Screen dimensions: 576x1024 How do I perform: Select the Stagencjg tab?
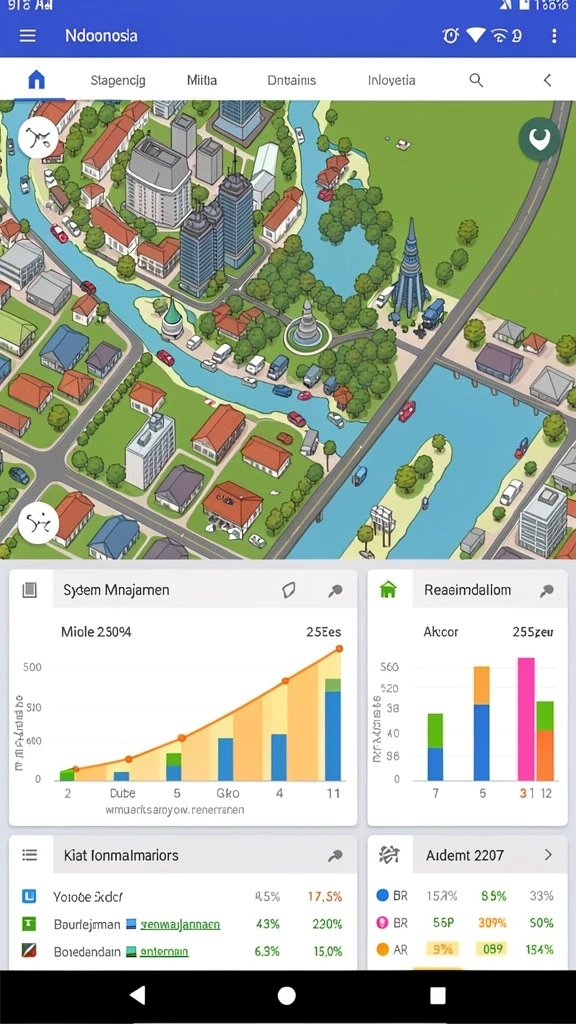click(x=118, y=81)
